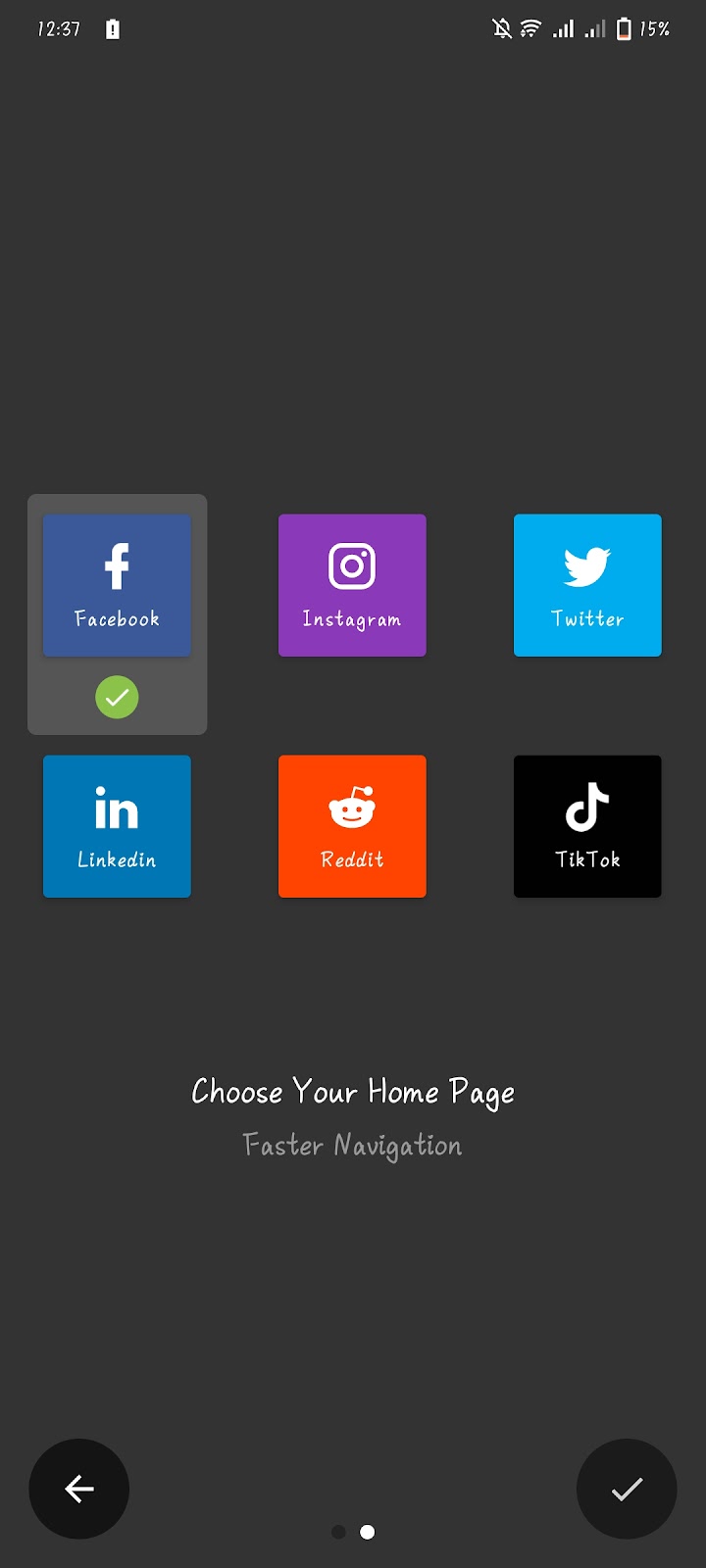This screenshot has height=1568, width=706.
Task: Tap the clock in the status bar
Action: coord(59,28)
